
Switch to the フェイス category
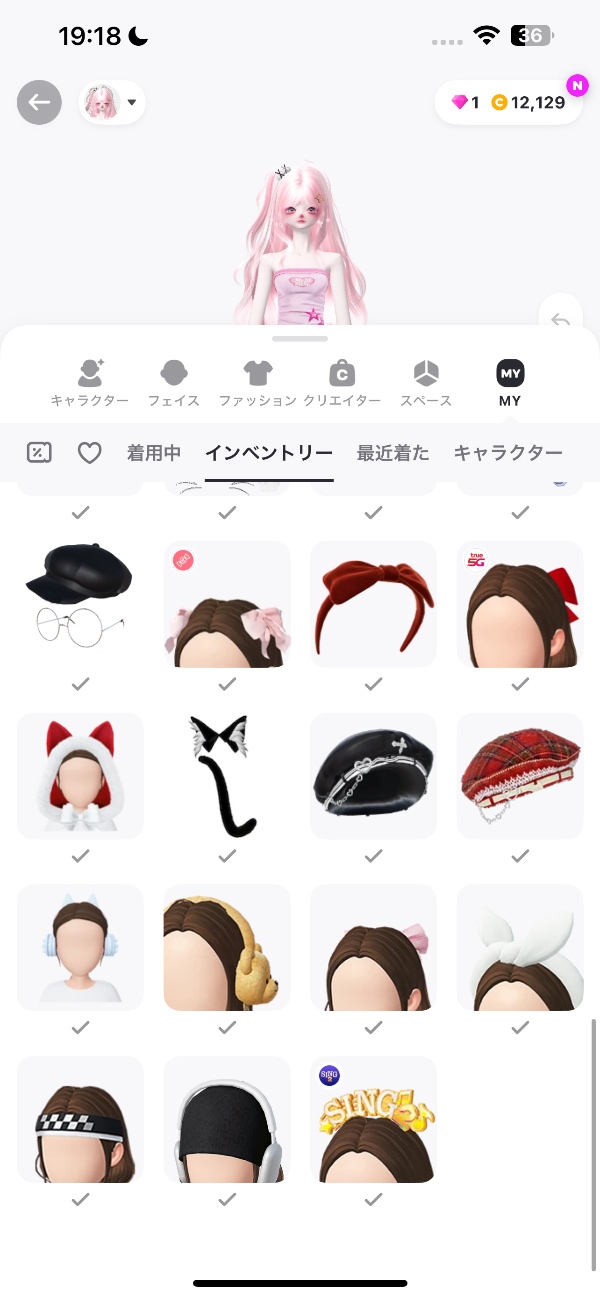(x=174, y=383)
